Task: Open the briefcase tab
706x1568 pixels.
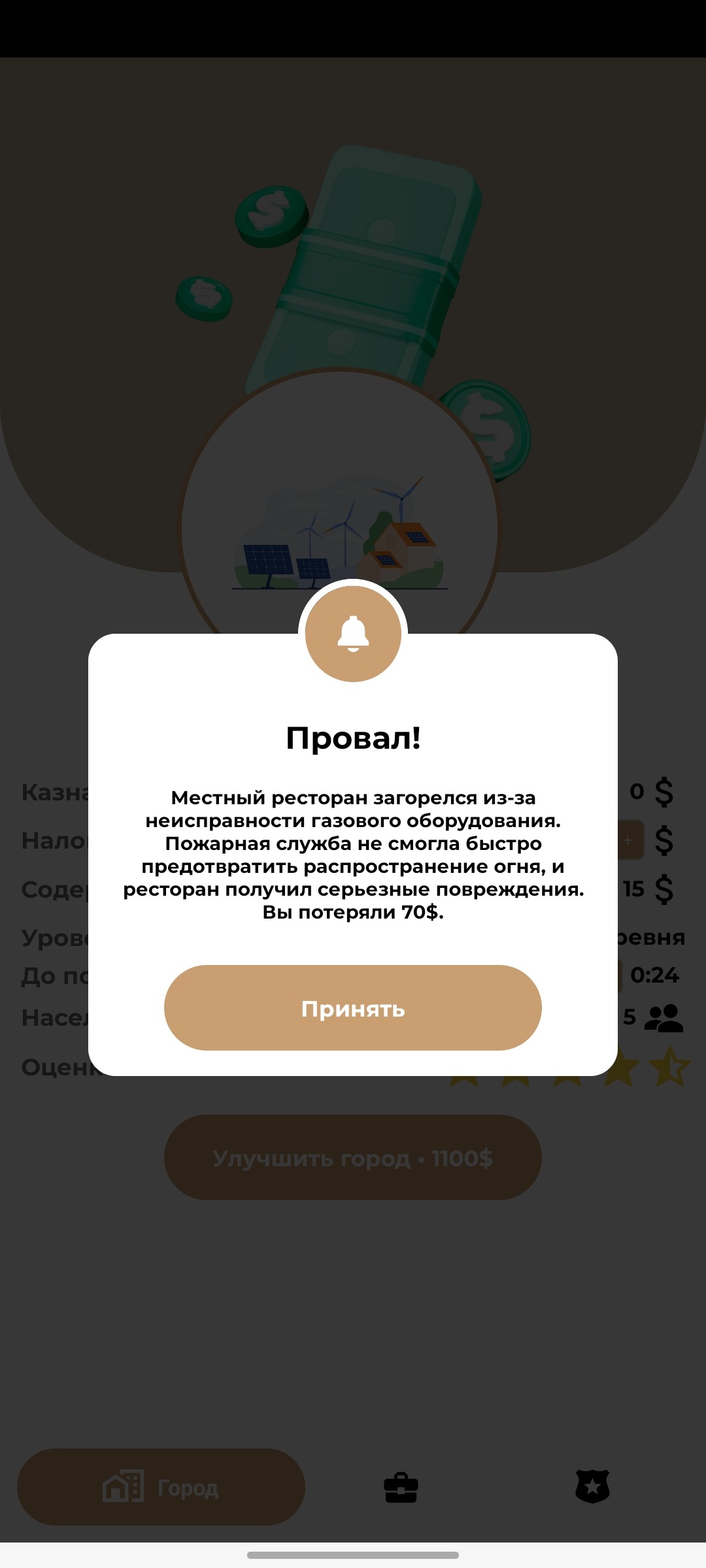Action: (x=401, y=1488)
